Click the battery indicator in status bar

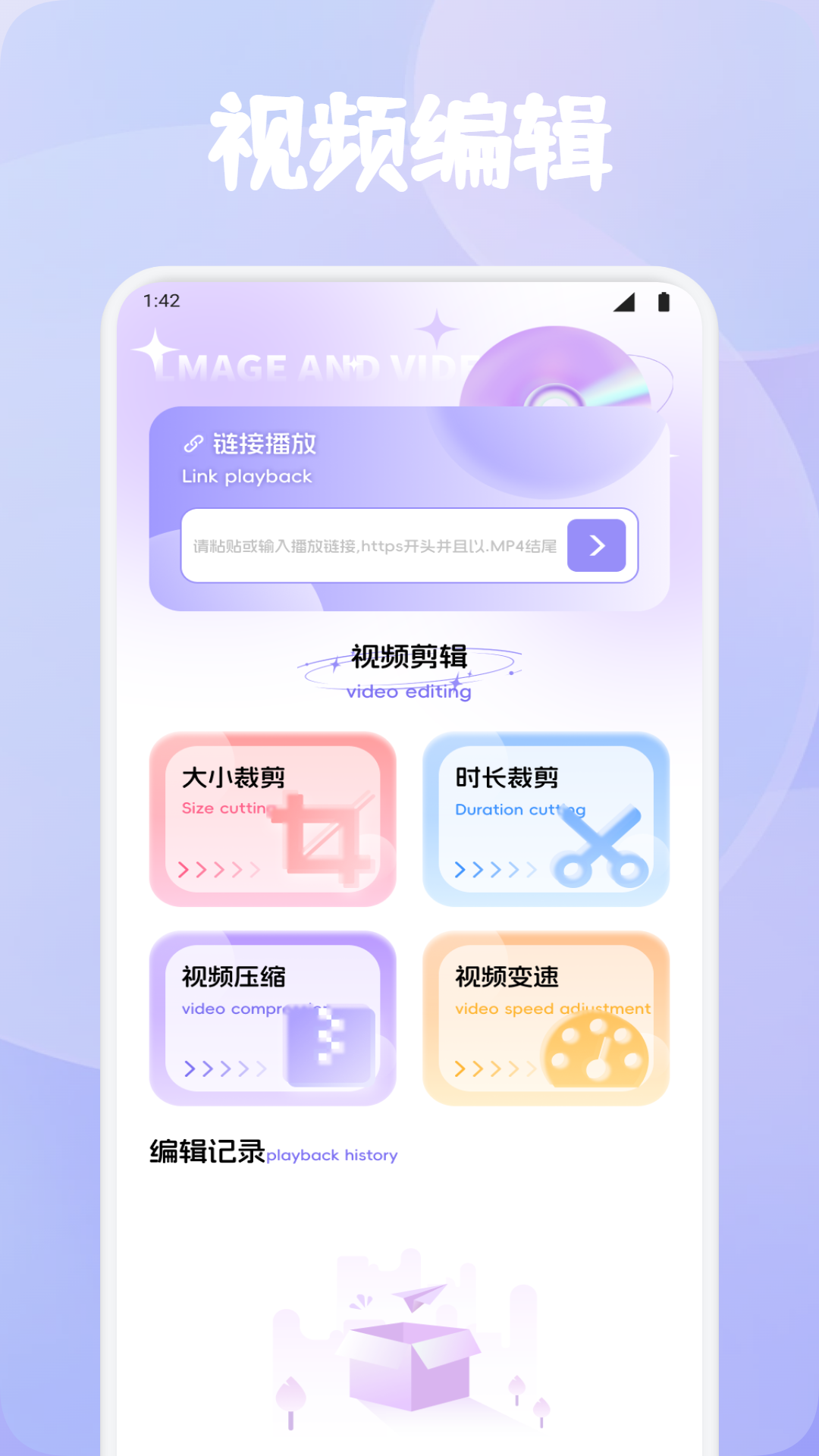[664, 301]
